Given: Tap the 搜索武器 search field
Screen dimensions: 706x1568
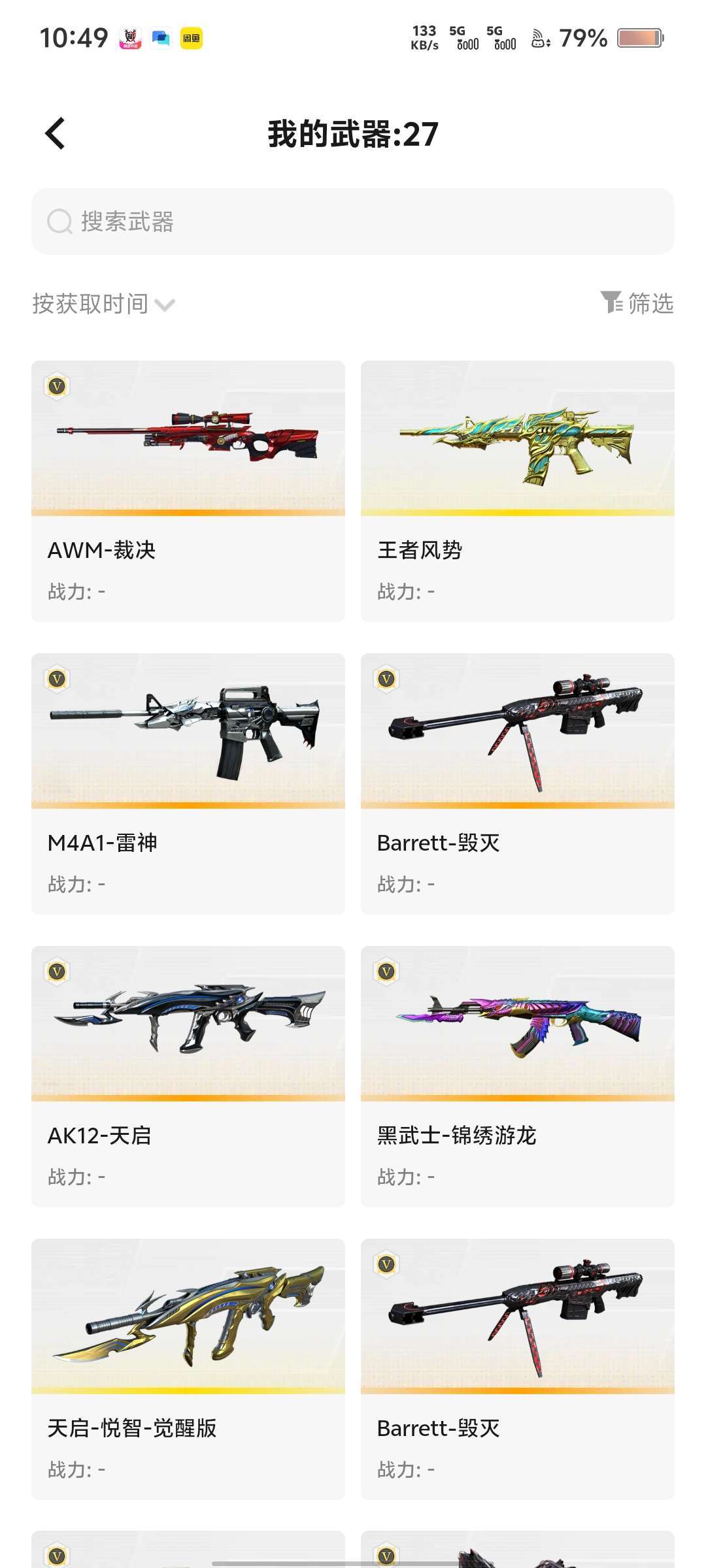Looking at the screenshot, I should coord(353,221).
